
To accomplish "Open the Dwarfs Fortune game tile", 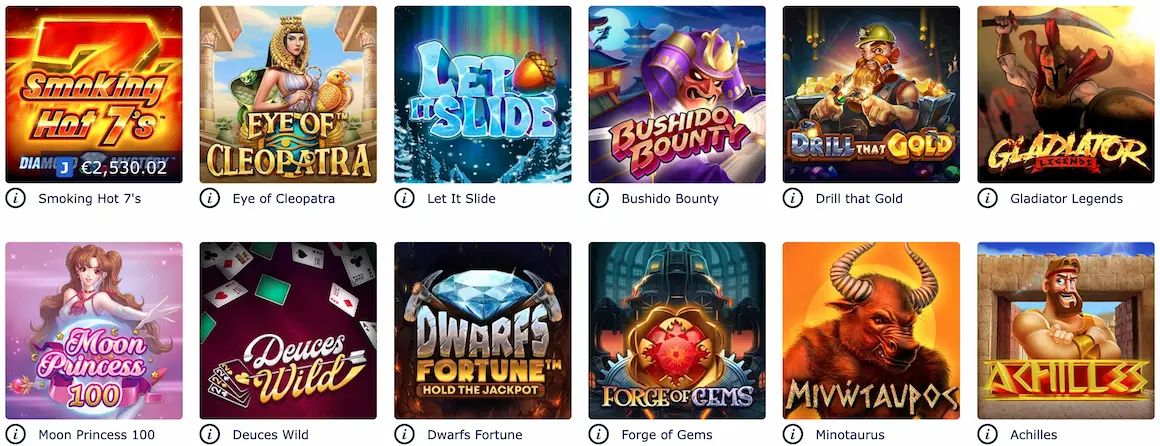I will [x=482, y=330].
